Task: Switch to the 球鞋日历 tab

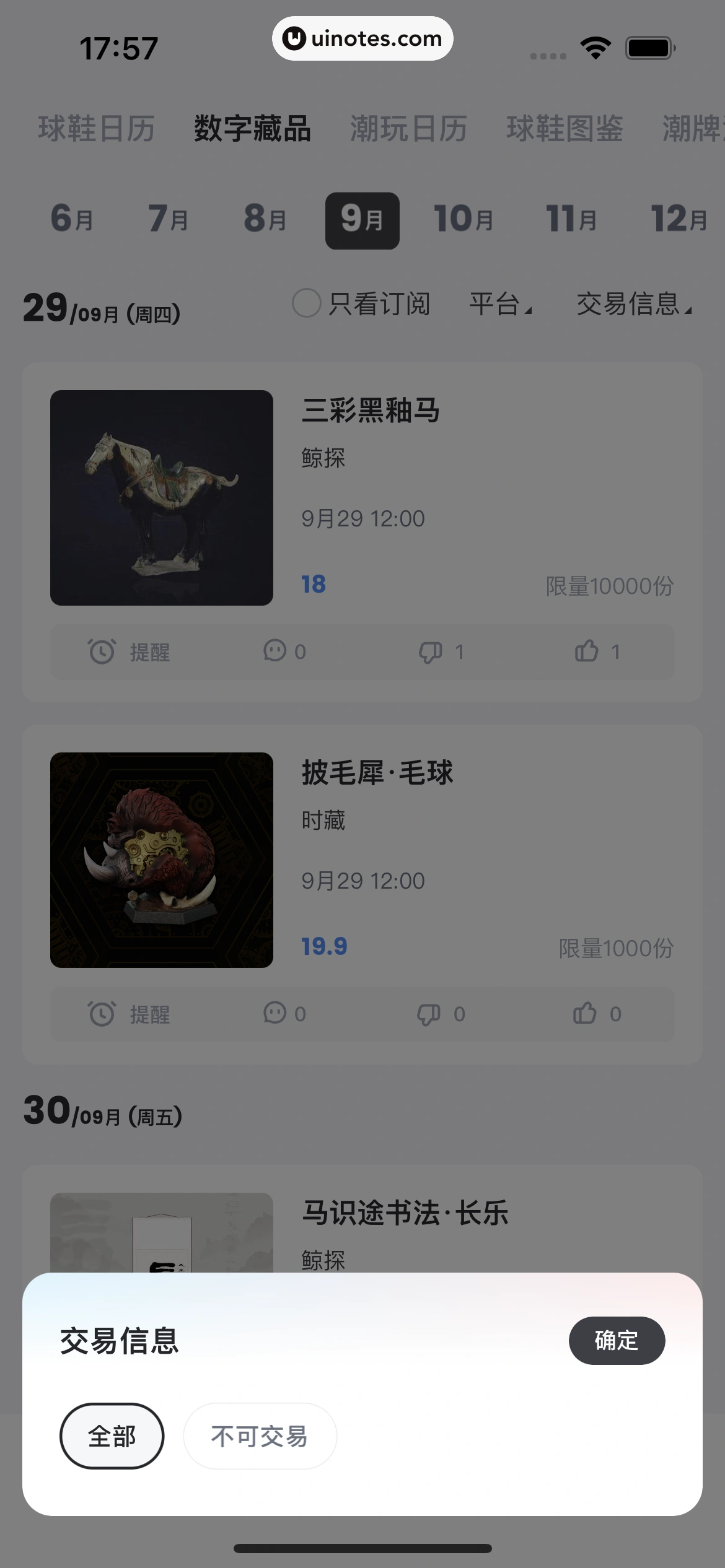Action: coord(97,129)
